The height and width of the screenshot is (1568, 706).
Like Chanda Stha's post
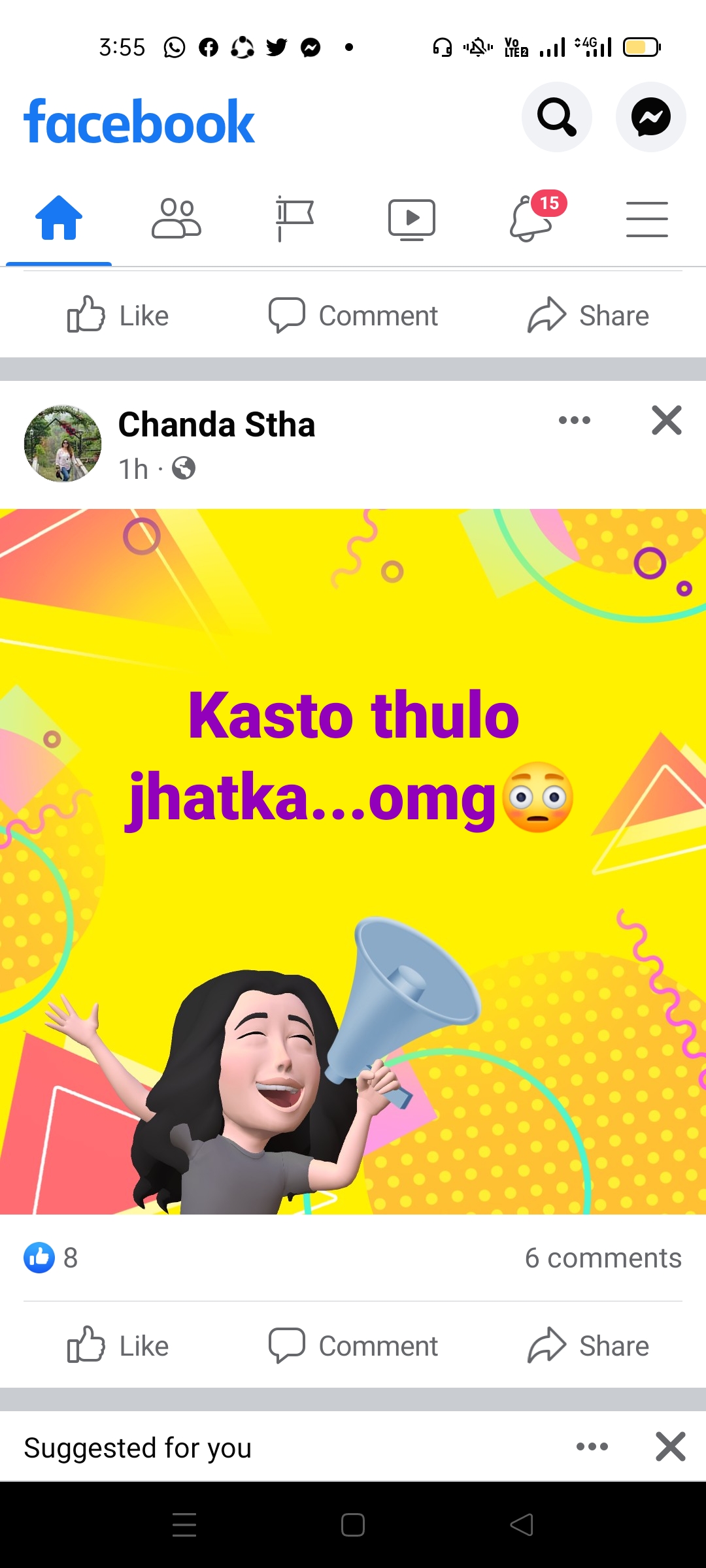click(x=118, y=1346)
